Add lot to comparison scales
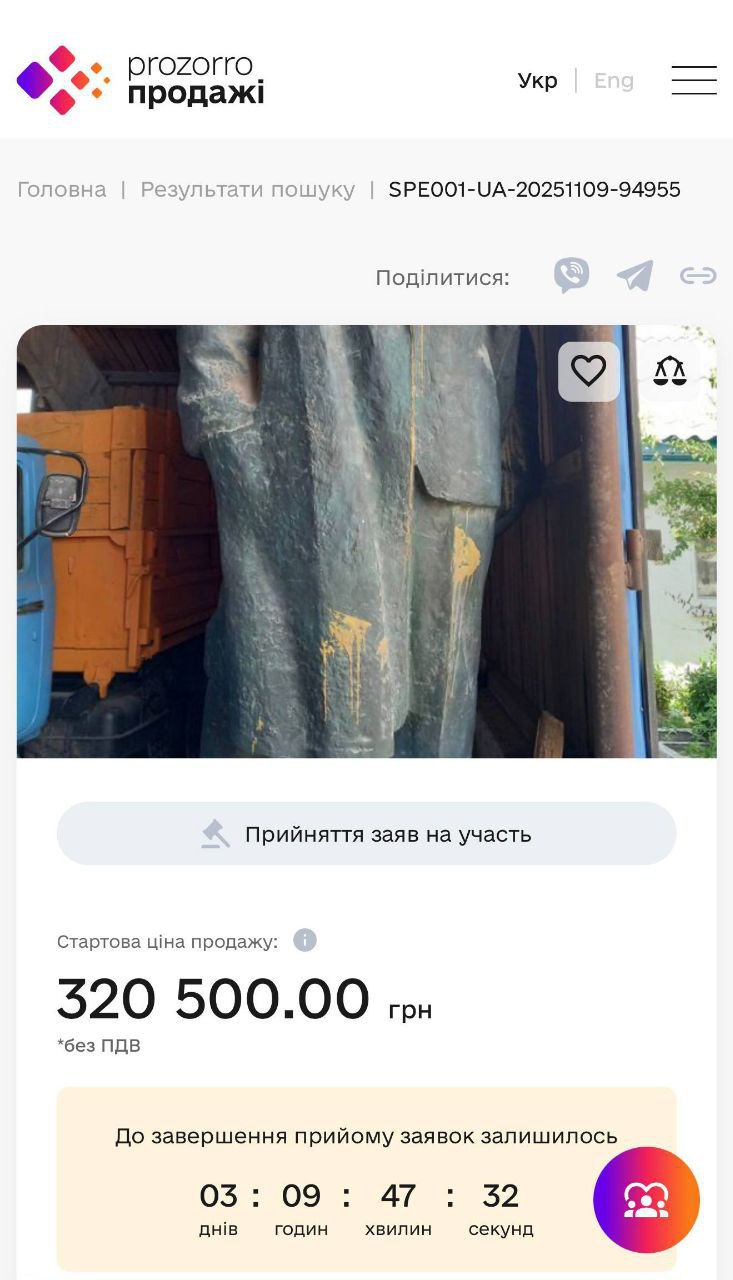The height and width of the screenshot is (1280, 733). point(670,372)
